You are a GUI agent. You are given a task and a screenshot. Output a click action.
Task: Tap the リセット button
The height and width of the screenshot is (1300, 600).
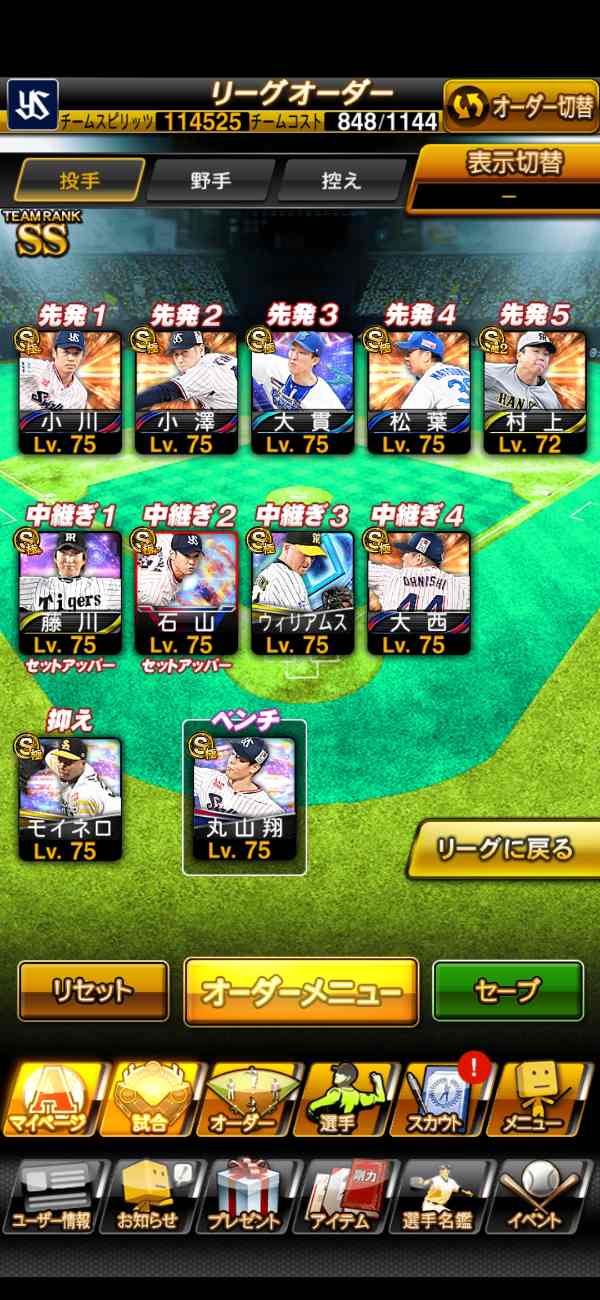pyautogui.click(x=93, y=990)
